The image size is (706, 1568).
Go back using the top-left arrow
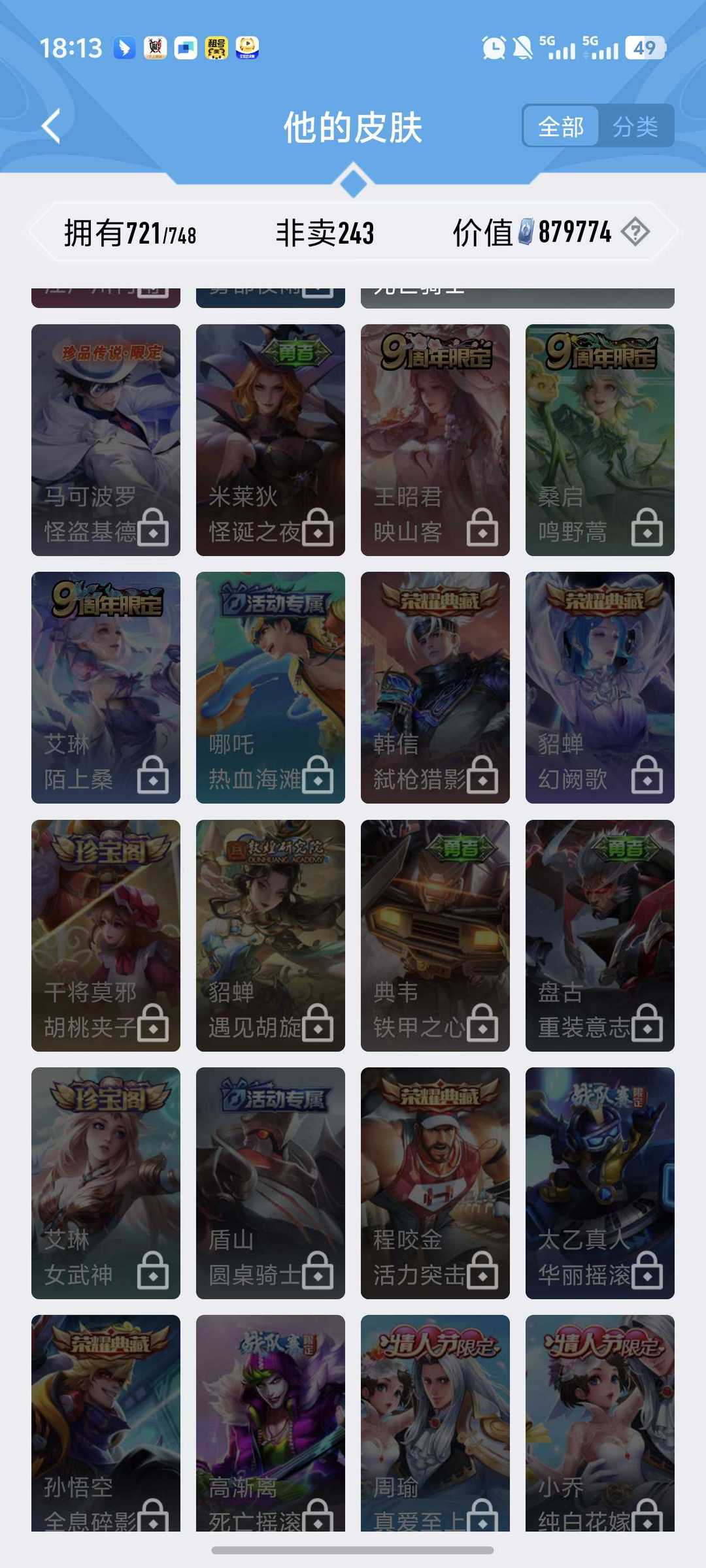pyautogui.click(x=51, y=125)
